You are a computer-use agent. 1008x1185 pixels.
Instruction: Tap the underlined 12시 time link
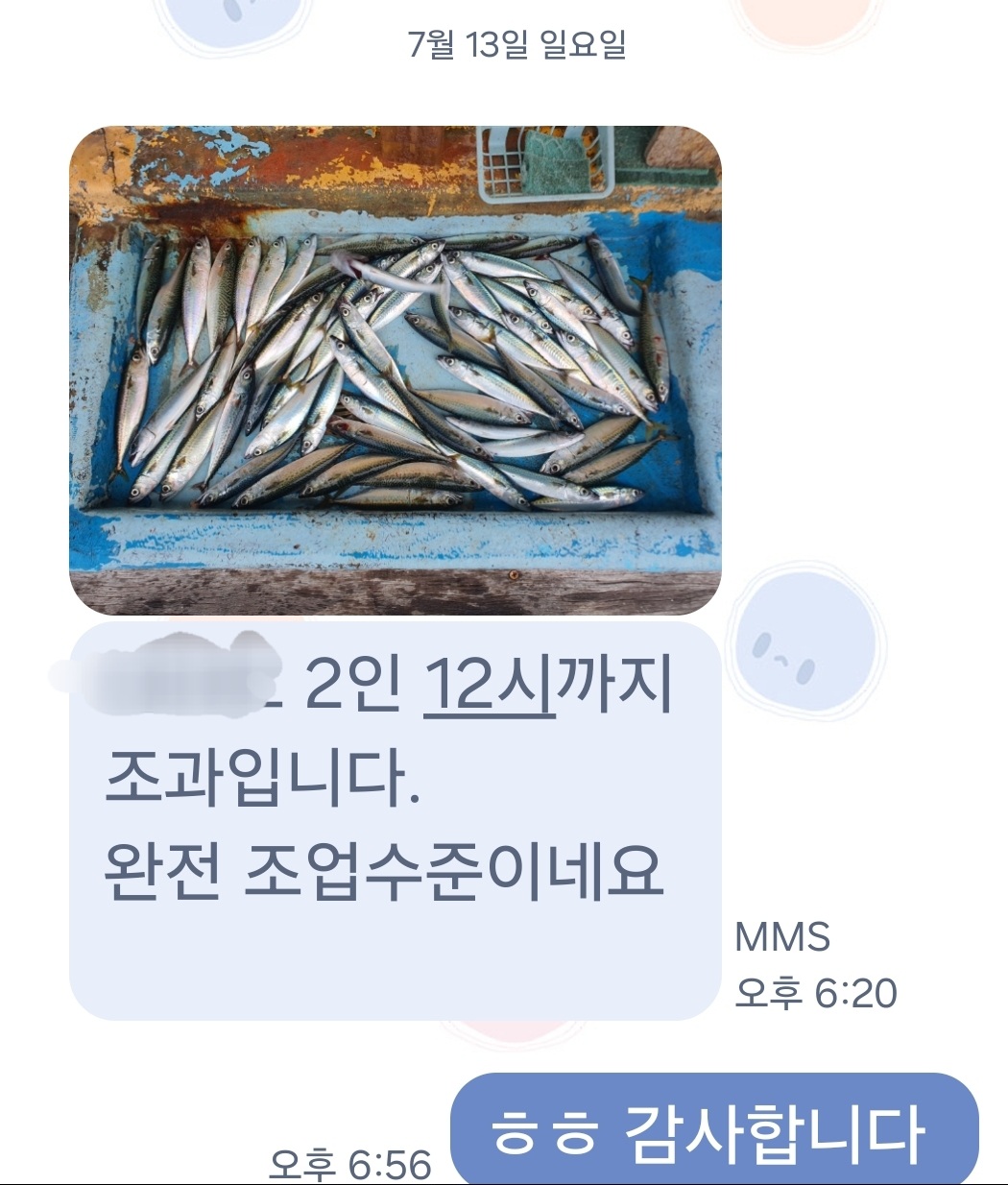489,685
